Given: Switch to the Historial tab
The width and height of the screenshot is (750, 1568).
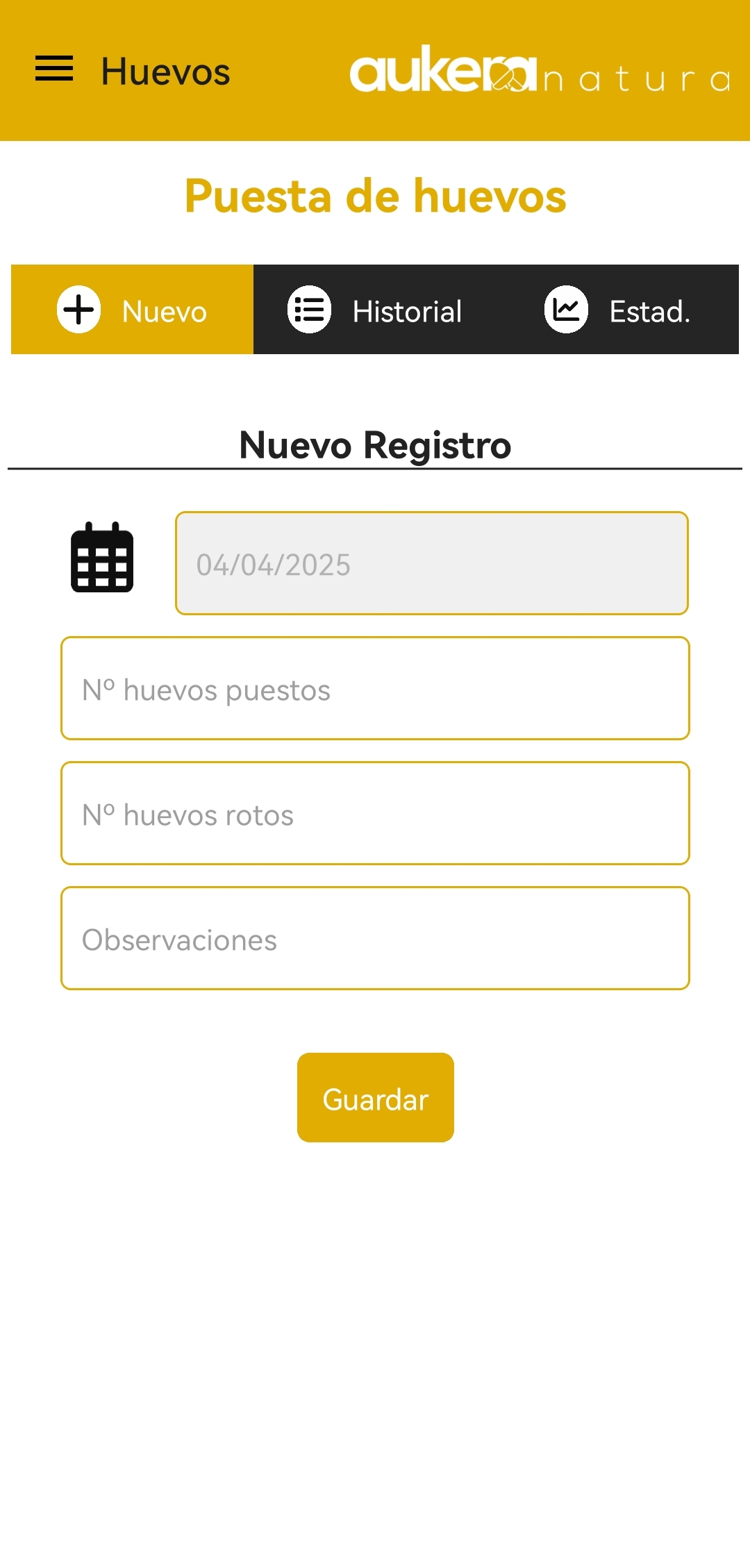Looking at the screenshot, I should coord(375,310).
